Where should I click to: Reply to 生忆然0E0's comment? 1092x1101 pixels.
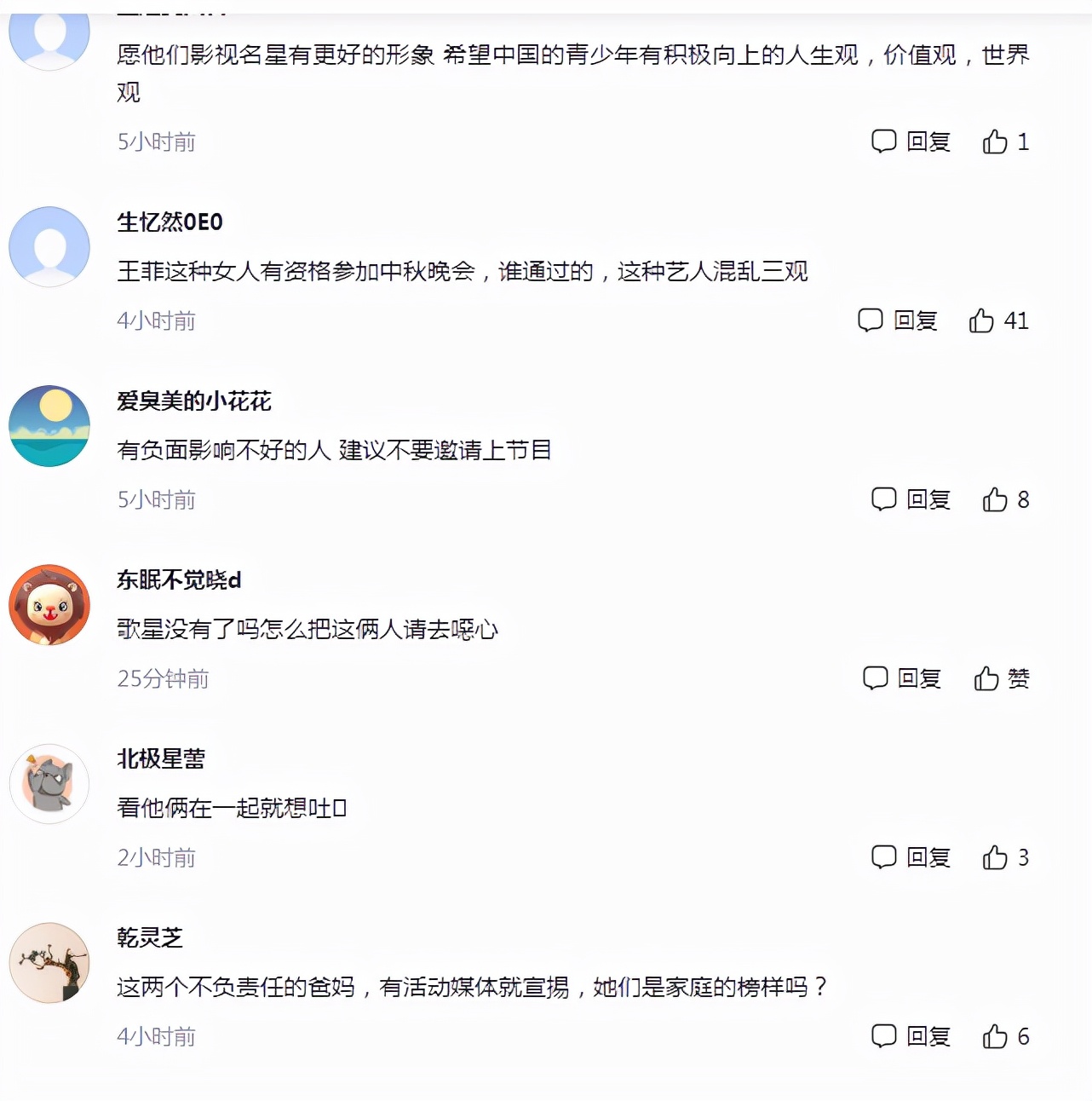click(898, 320)
